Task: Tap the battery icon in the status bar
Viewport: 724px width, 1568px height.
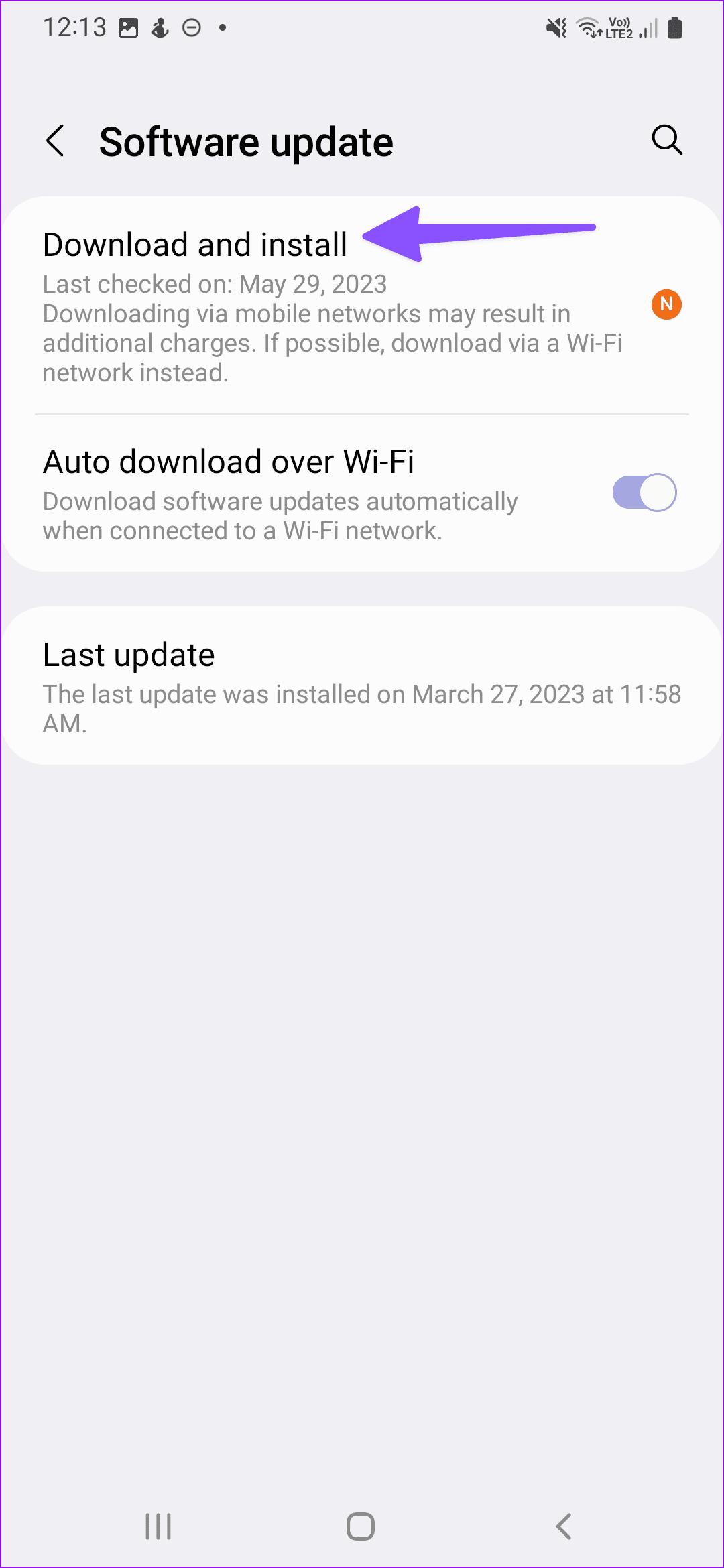Action: (x=674, y=27)
